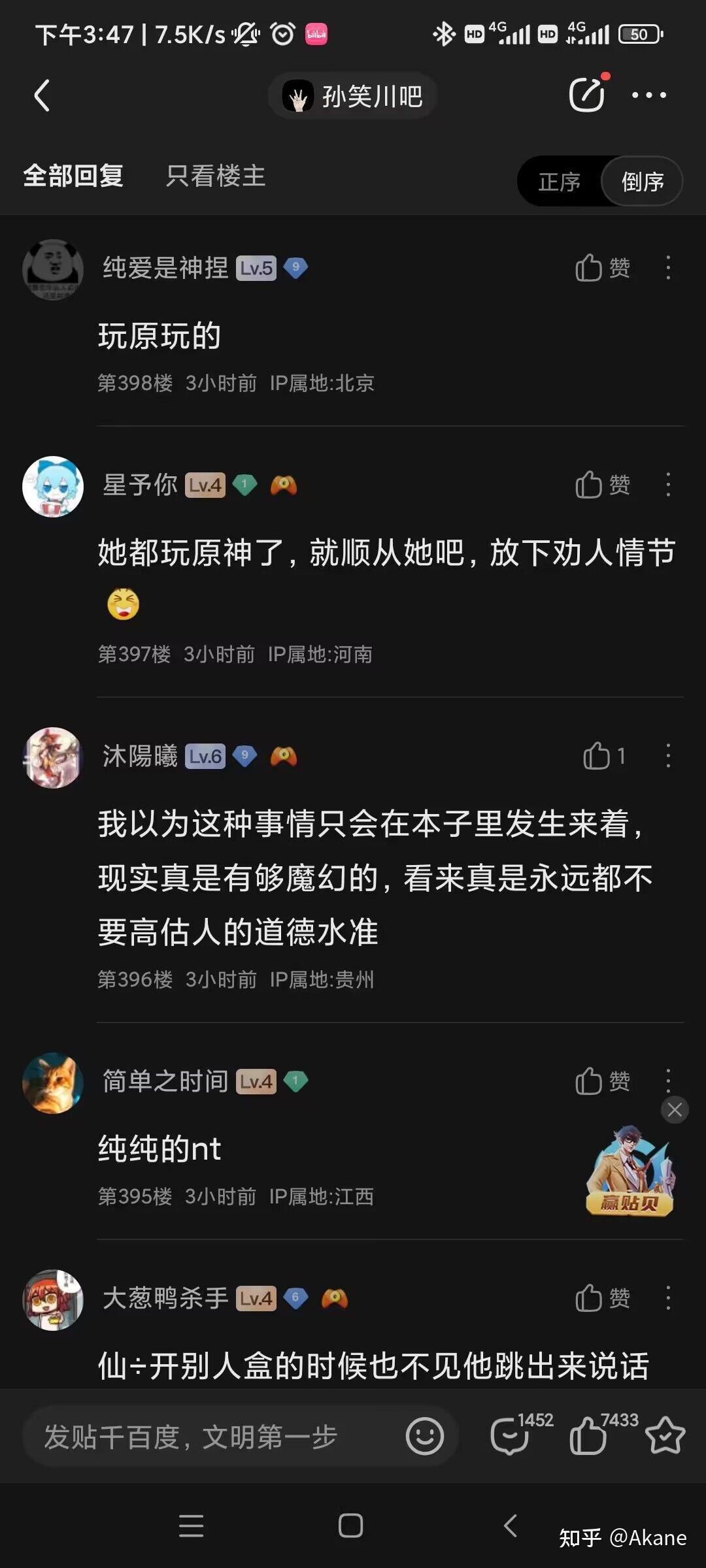The width and height of the screenshot is (706, 1568).
Task: Open more options for 沐陽曦's reply
Action: [667, 756]
